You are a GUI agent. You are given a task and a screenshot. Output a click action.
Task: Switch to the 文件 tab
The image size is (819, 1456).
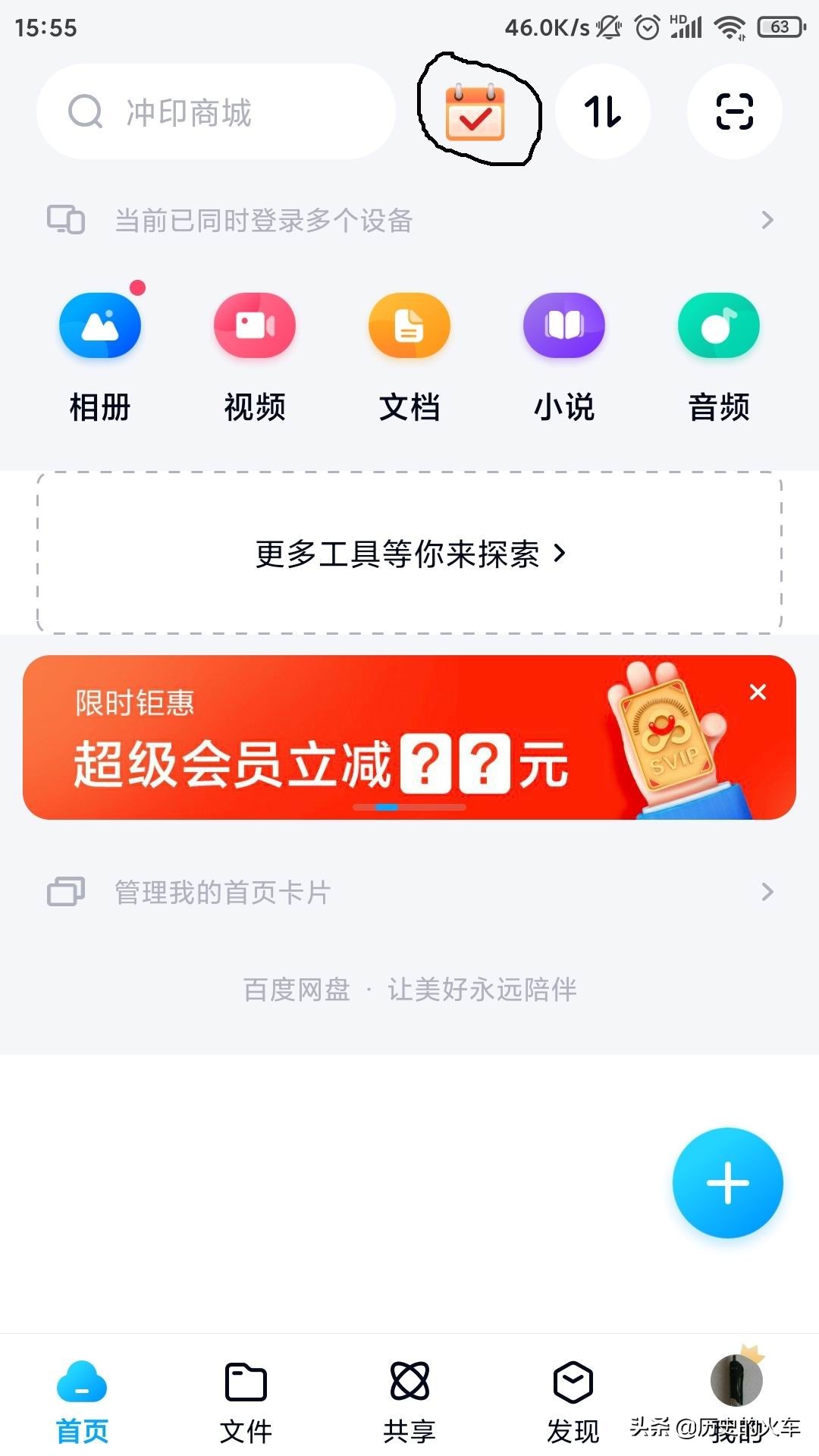tap(246, 1401)
